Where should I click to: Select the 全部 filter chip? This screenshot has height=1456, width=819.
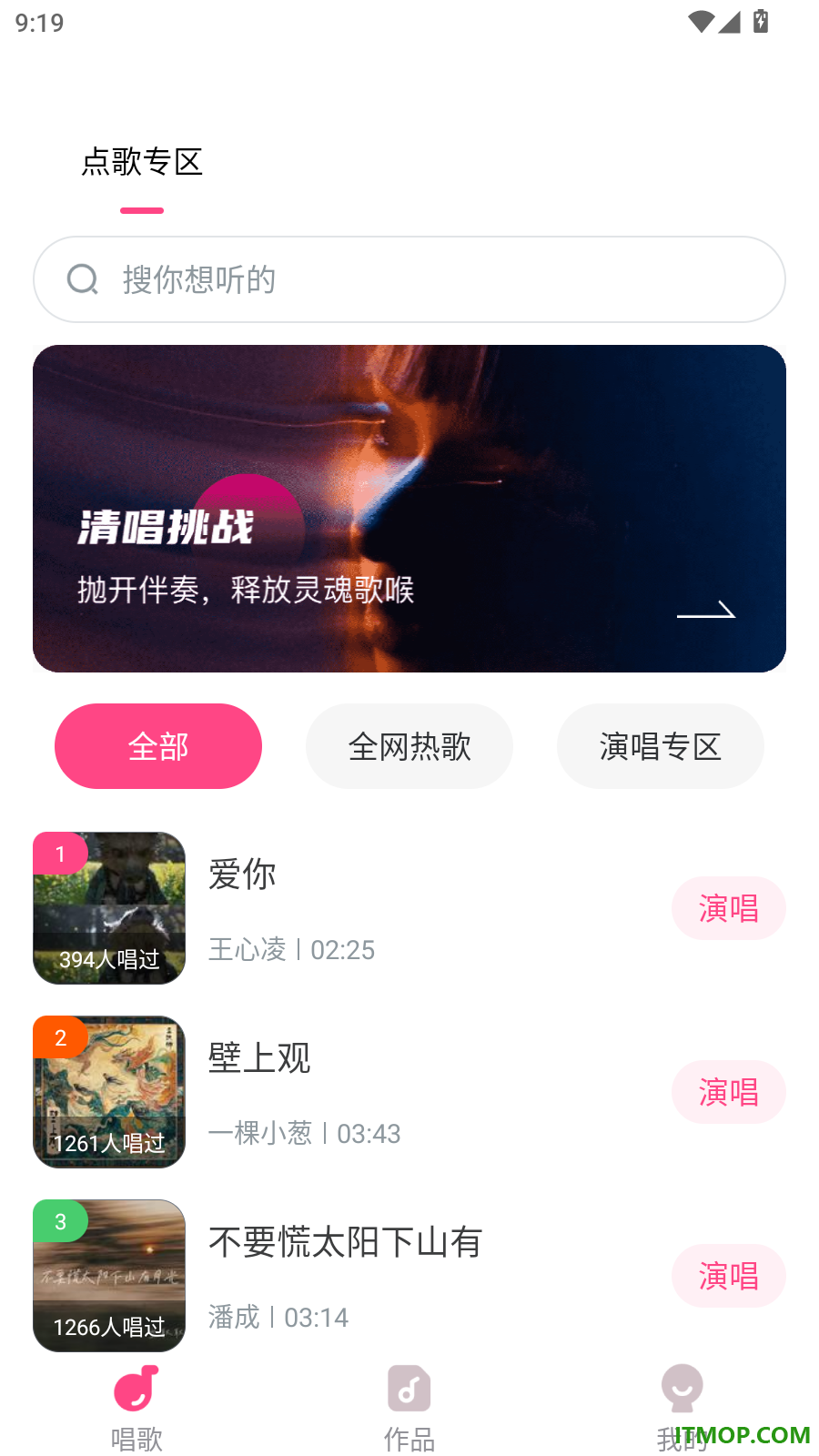click(158, 746)
